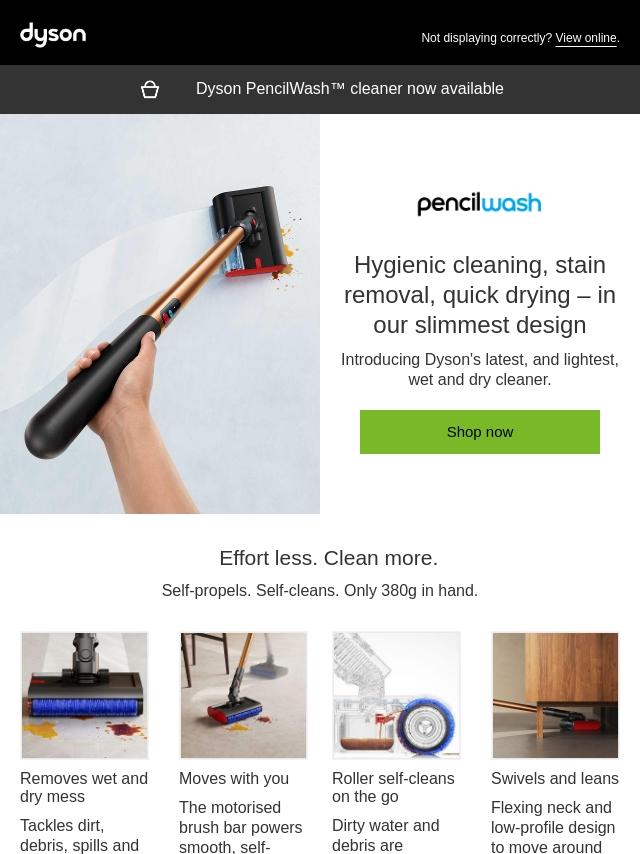Open the PencilWash hero product image
Screen dimensions: 640x854
(x=160, y=314)
